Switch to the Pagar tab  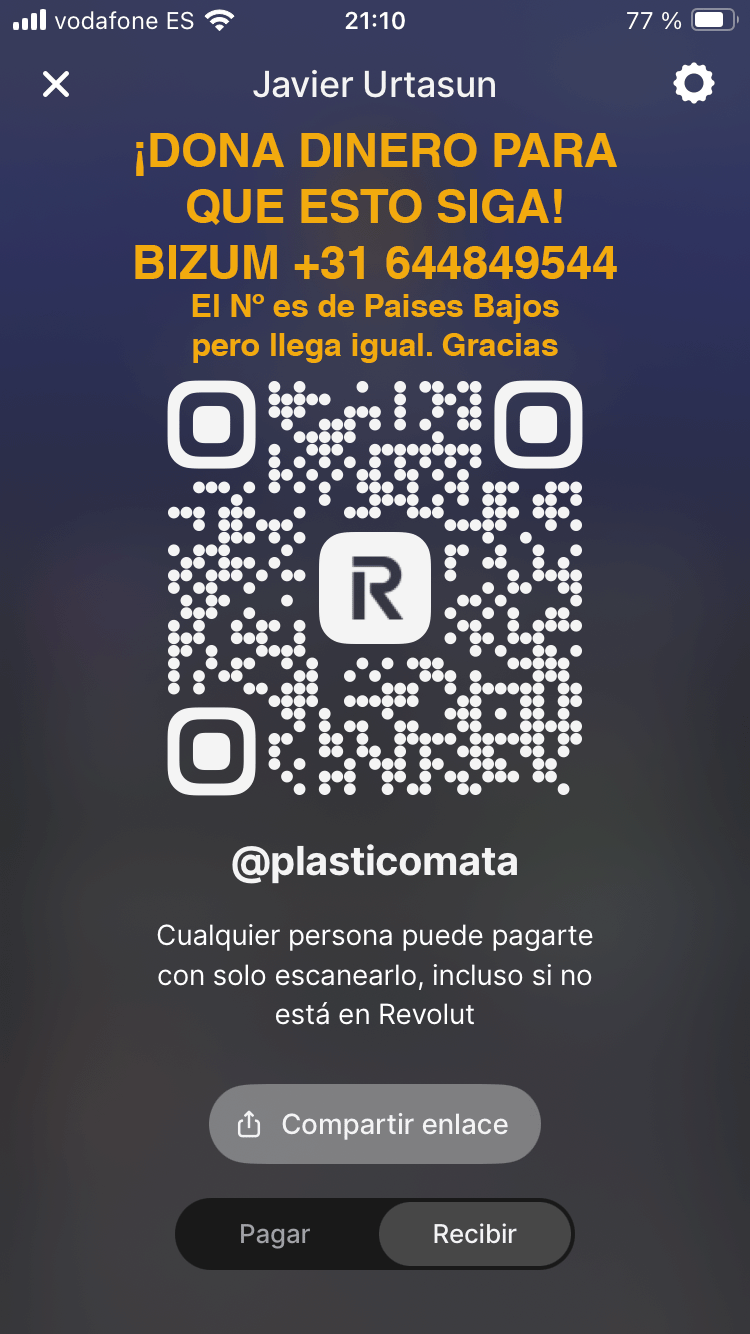[275, 1234]
